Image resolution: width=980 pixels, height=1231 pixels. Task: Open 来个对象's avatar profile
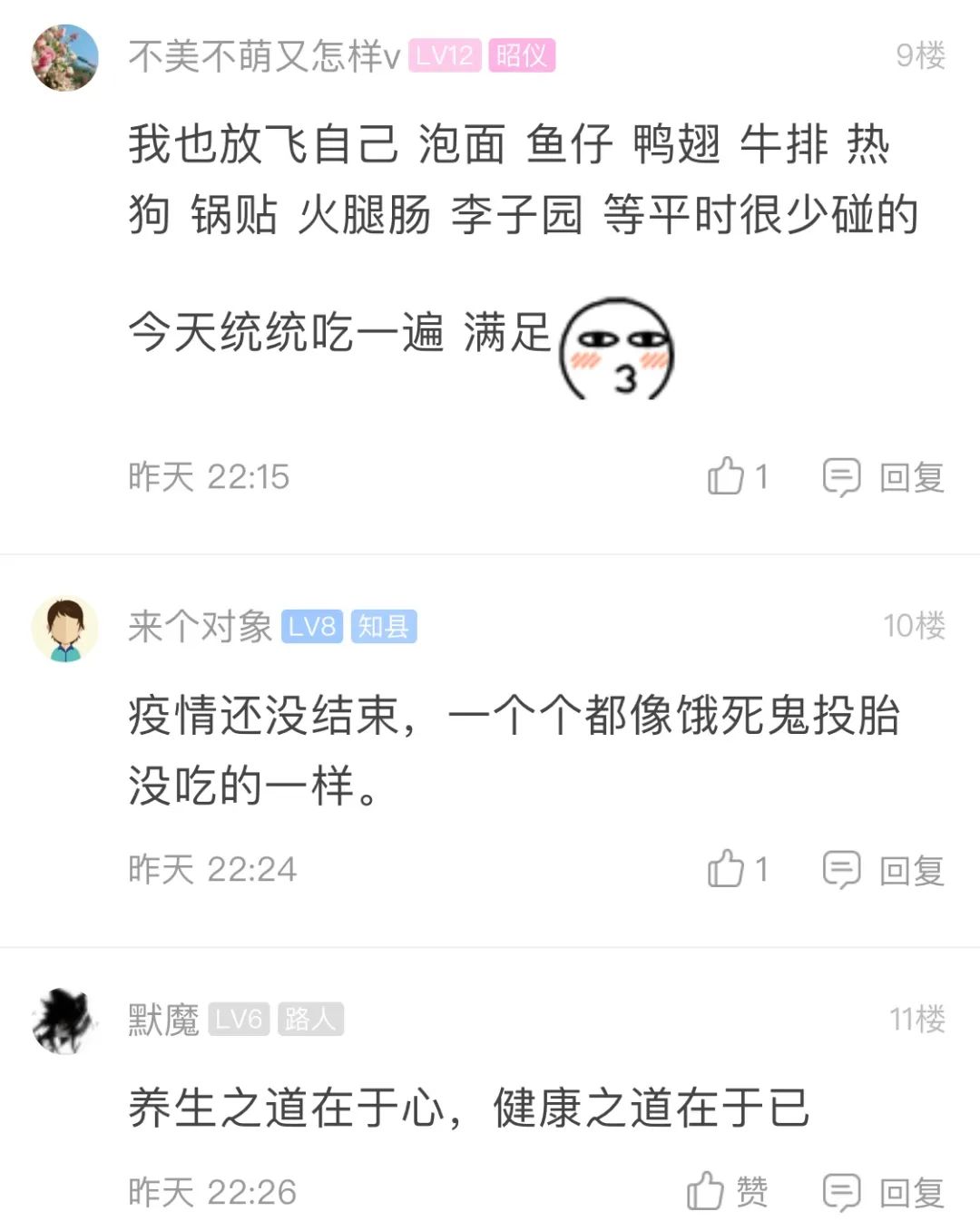pyautogui.click(x=64, y=628)
